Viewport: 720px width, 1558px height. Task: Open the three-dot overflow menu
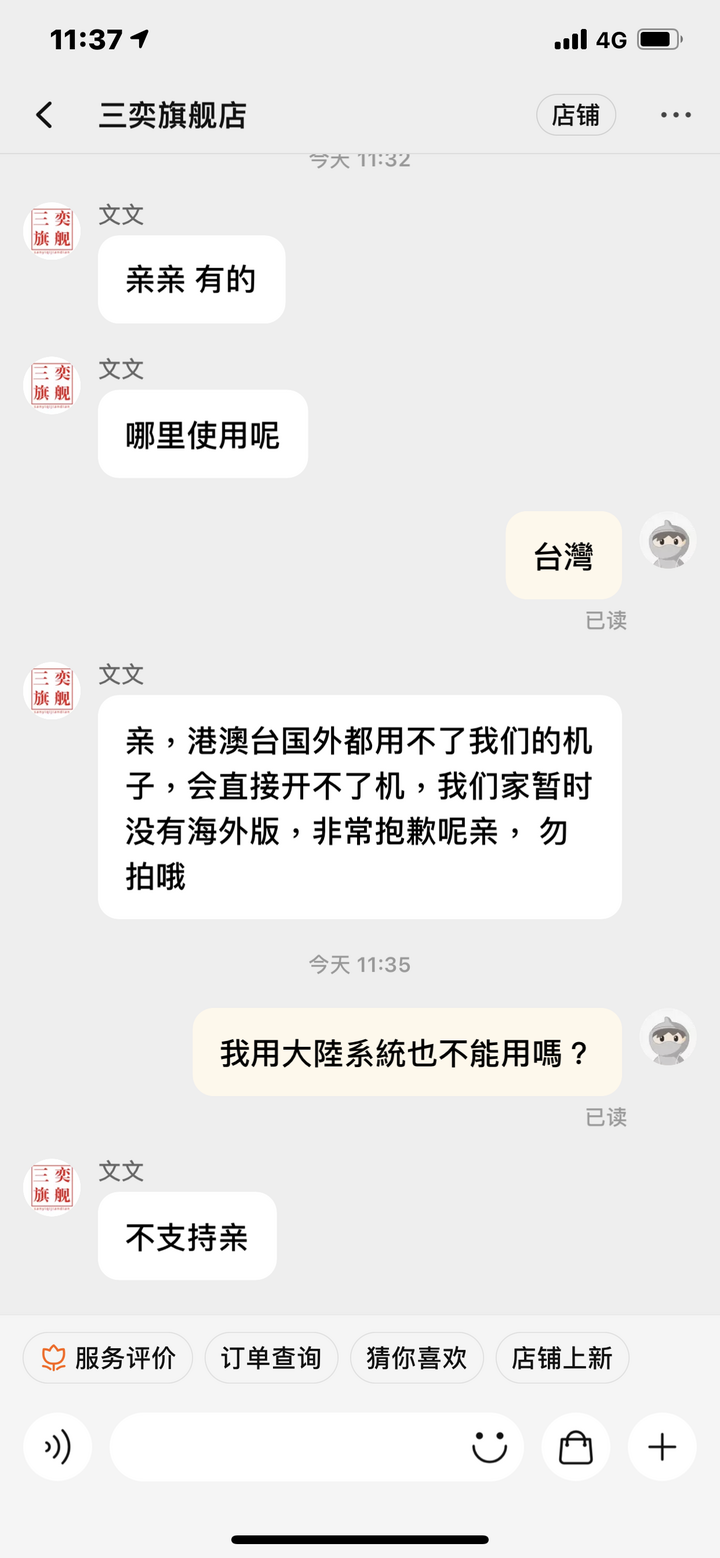tap(676, 115)
